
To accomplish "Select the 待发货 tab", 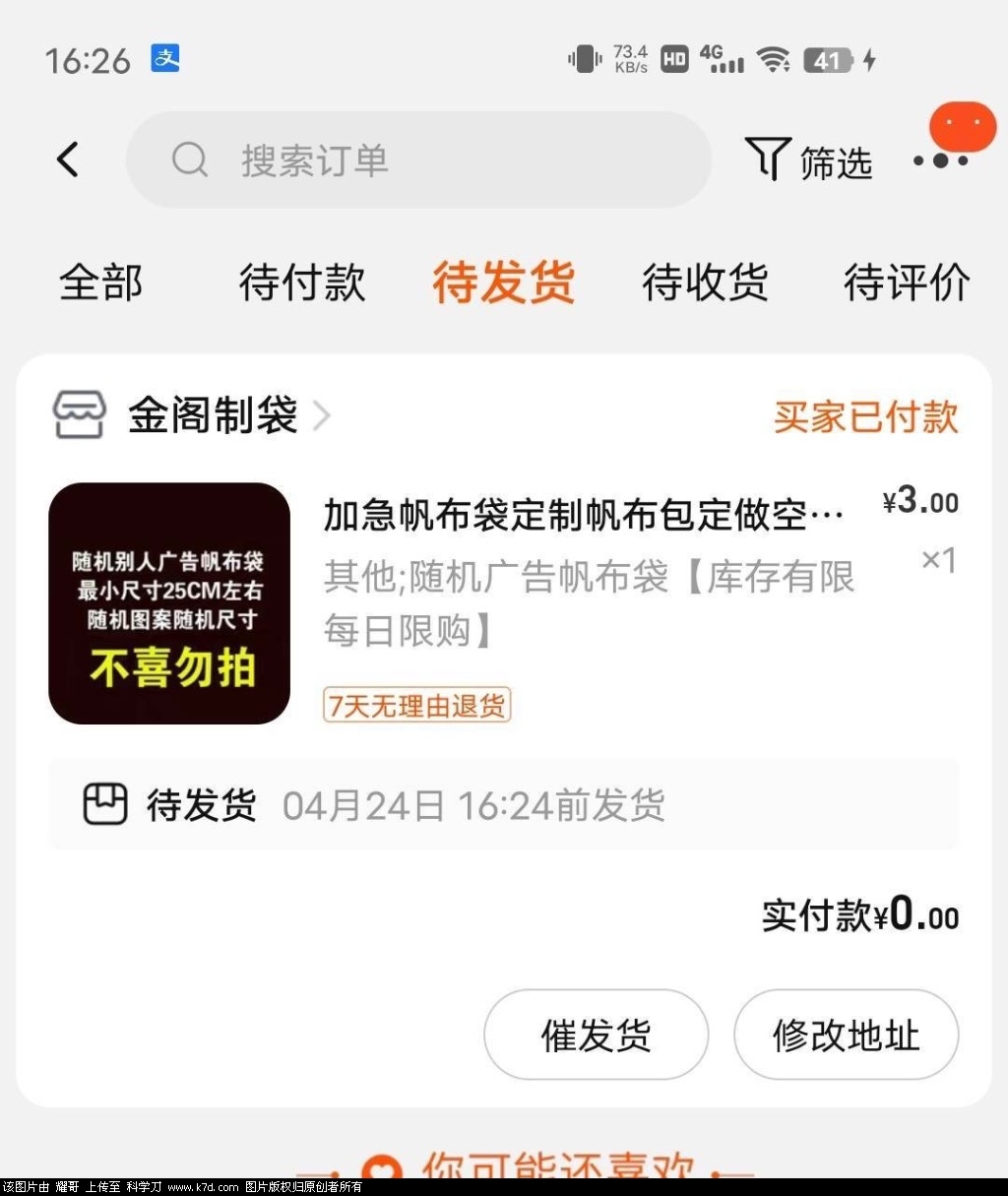I will (503, 283).
